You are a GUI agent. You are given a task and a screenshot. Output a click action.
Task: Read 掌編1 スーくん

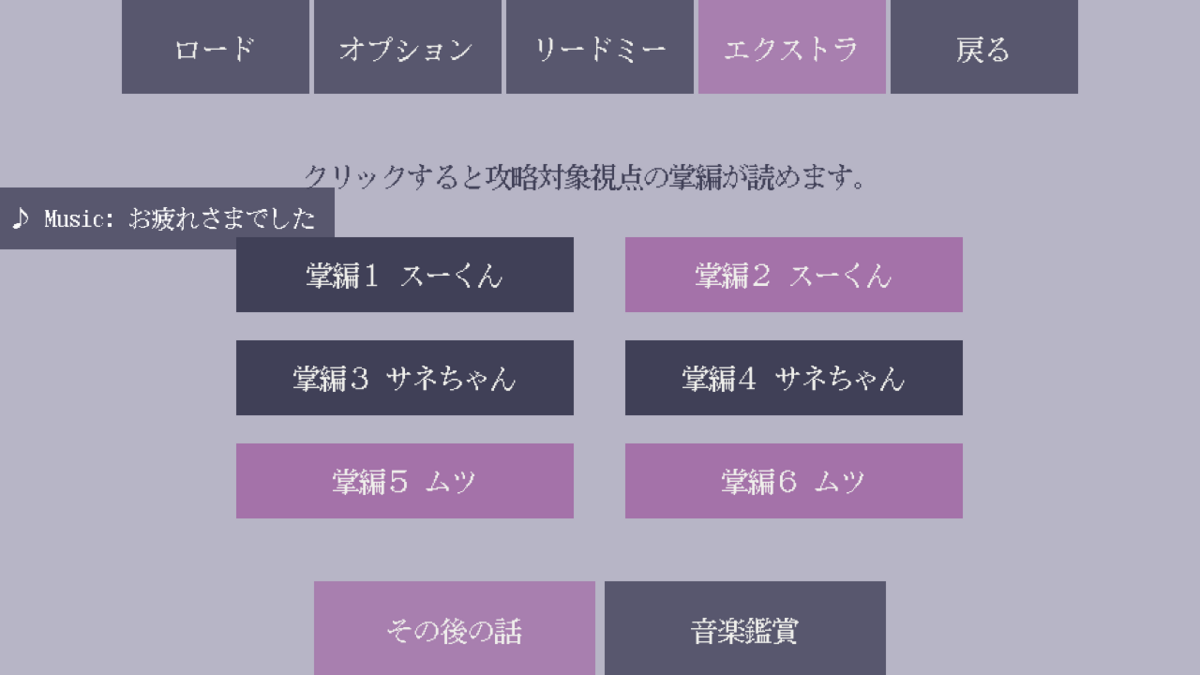[405, 275]
